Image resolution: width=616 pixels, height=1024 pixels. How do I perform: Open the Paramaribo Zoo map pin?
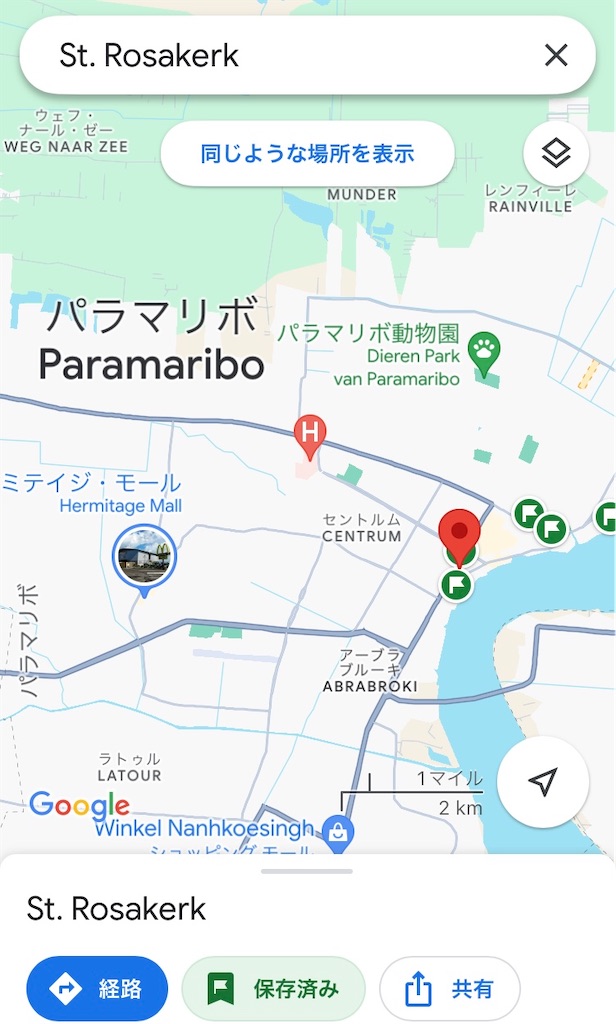484,353
